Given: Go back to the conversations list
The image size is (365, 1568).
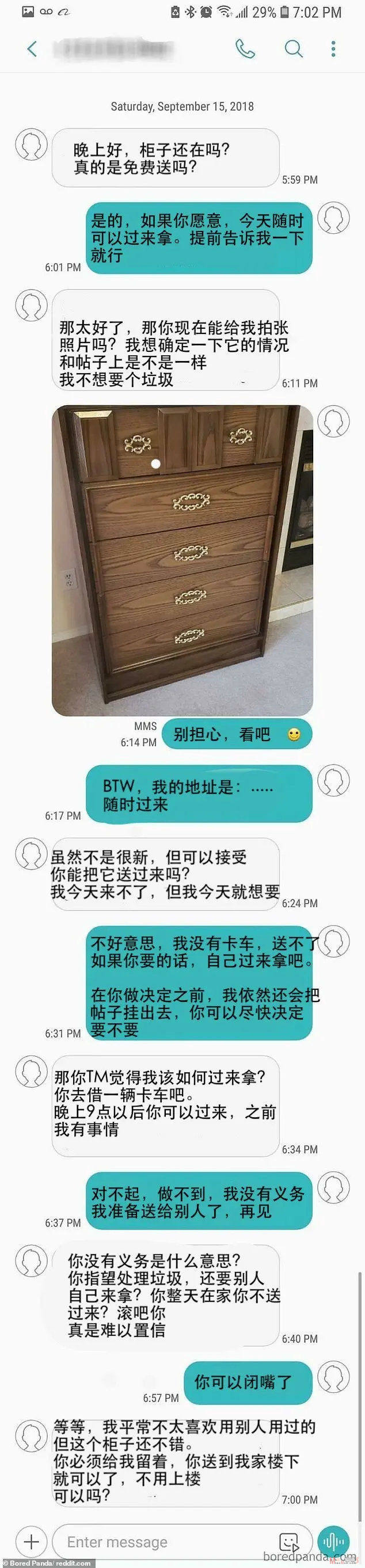Looking at the screenshot, I should point(32,49).
